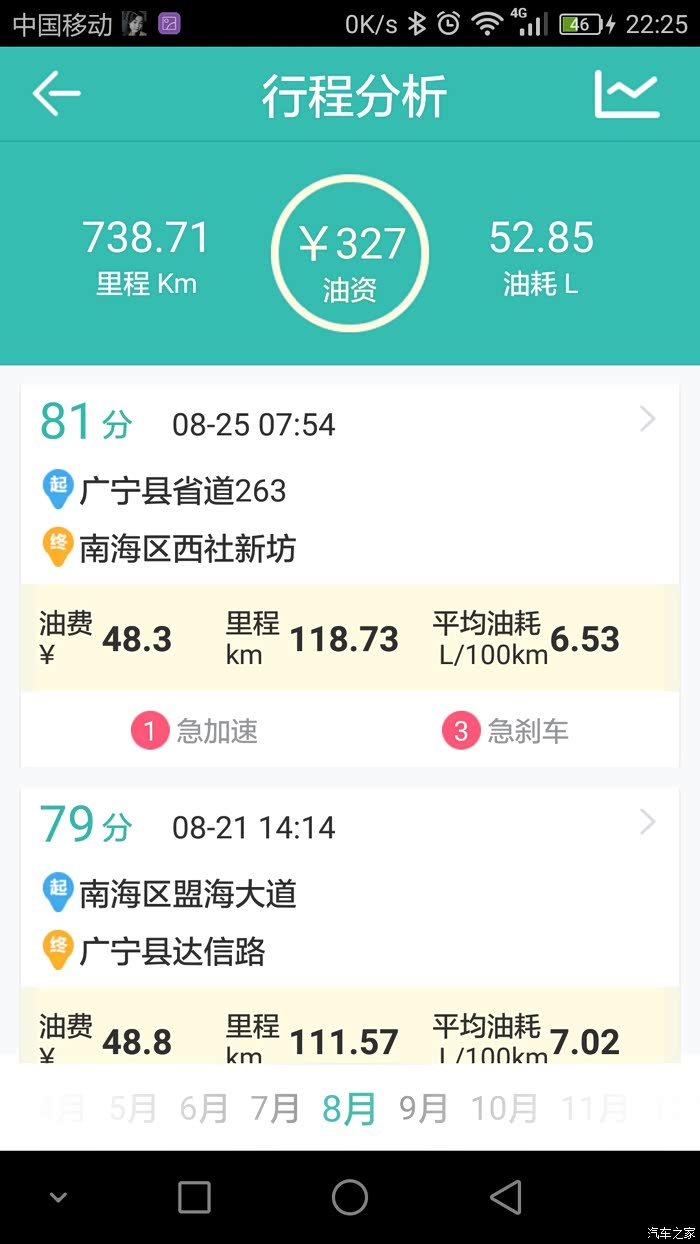The width and height of the screenshot is (700, 1244).
Task: Select 10月 in the month picker
Action: click(x=505, y=1108)
